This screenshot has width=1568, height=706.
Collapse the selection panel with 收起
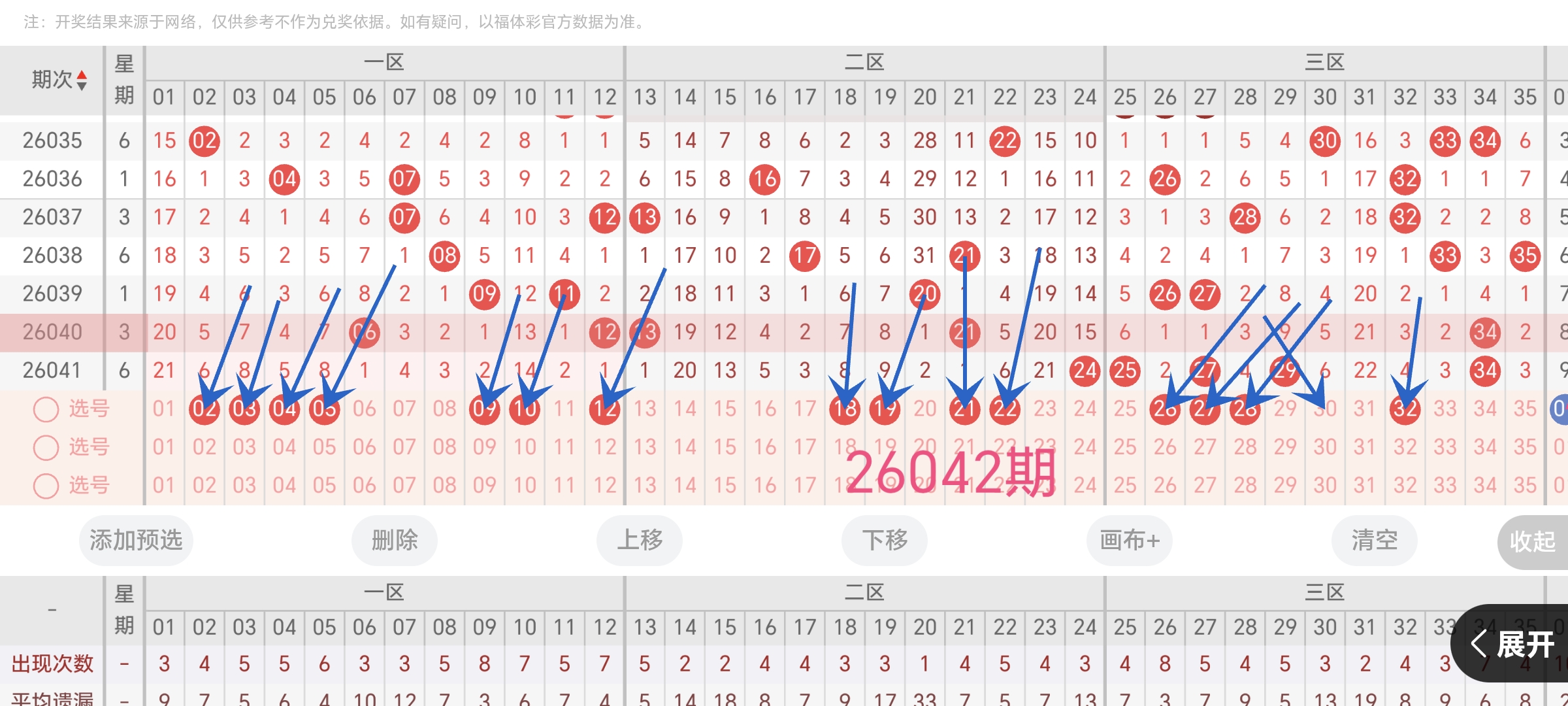point(1531,542)
